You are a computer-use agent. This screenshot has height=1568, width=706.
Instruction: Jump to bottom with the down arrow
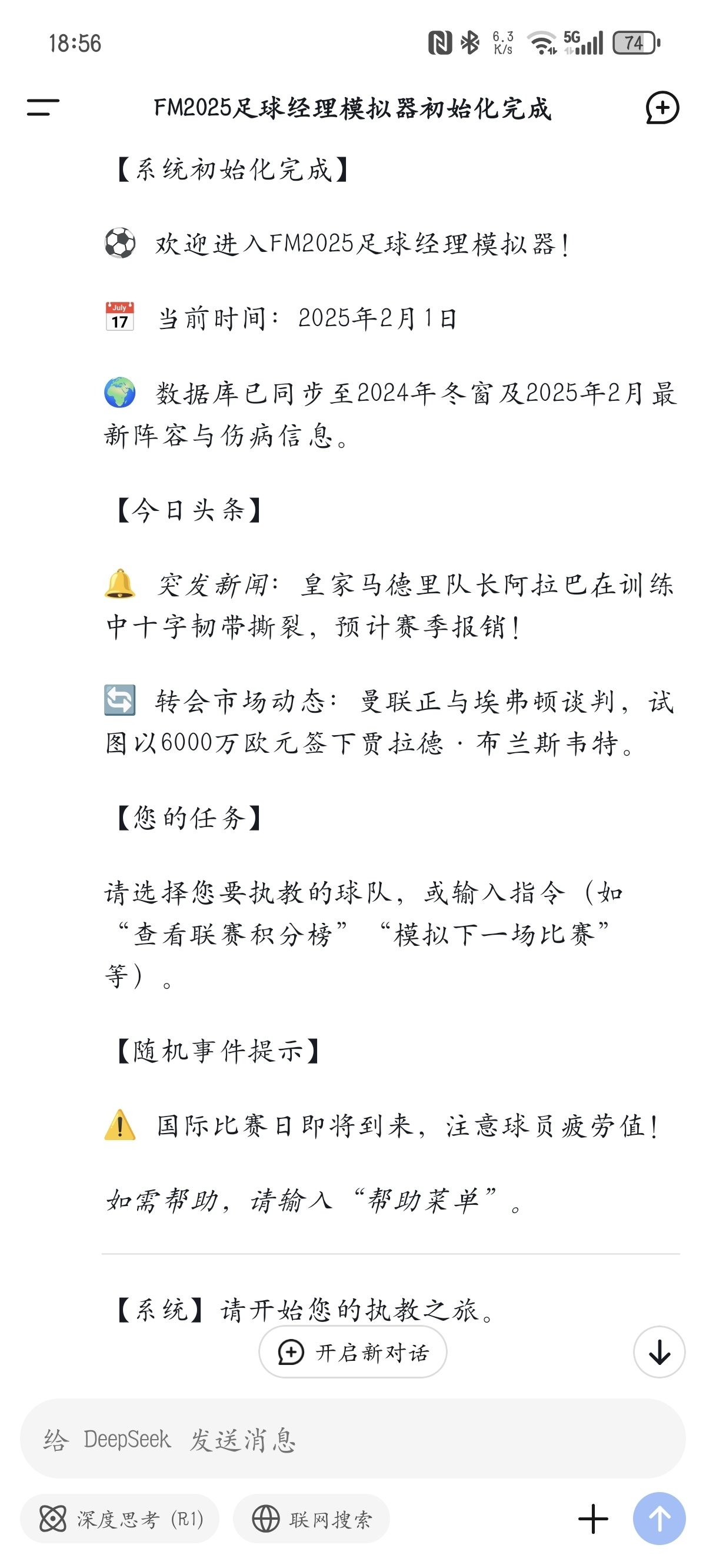659,1352
